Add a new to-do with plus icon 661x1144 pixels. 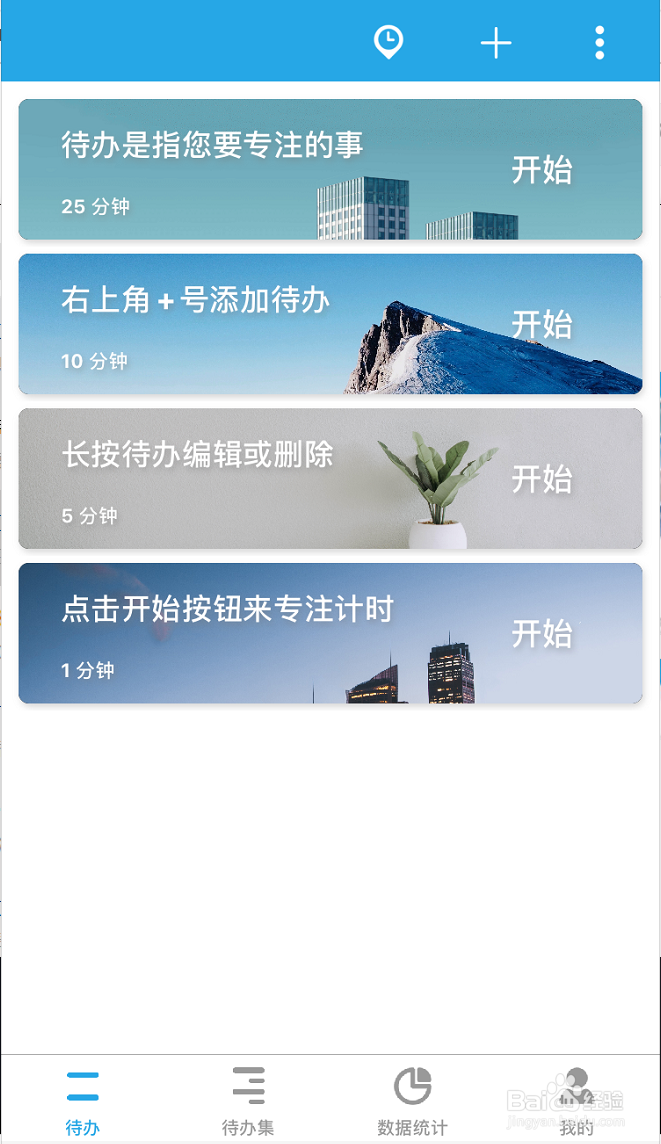click(x=496, y=44)
